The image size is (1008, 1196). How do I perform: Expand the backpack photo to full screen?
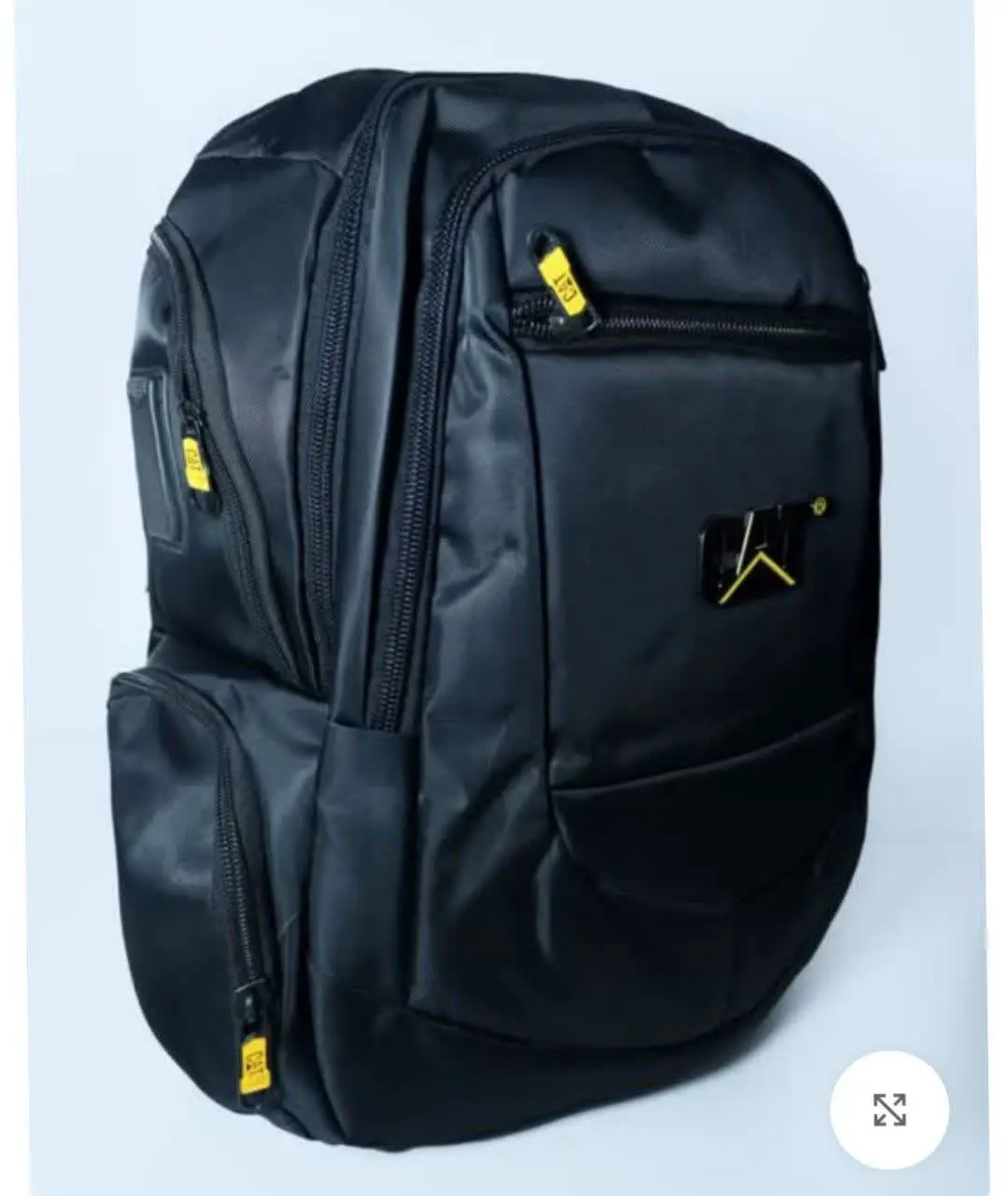pos(888,1110)
